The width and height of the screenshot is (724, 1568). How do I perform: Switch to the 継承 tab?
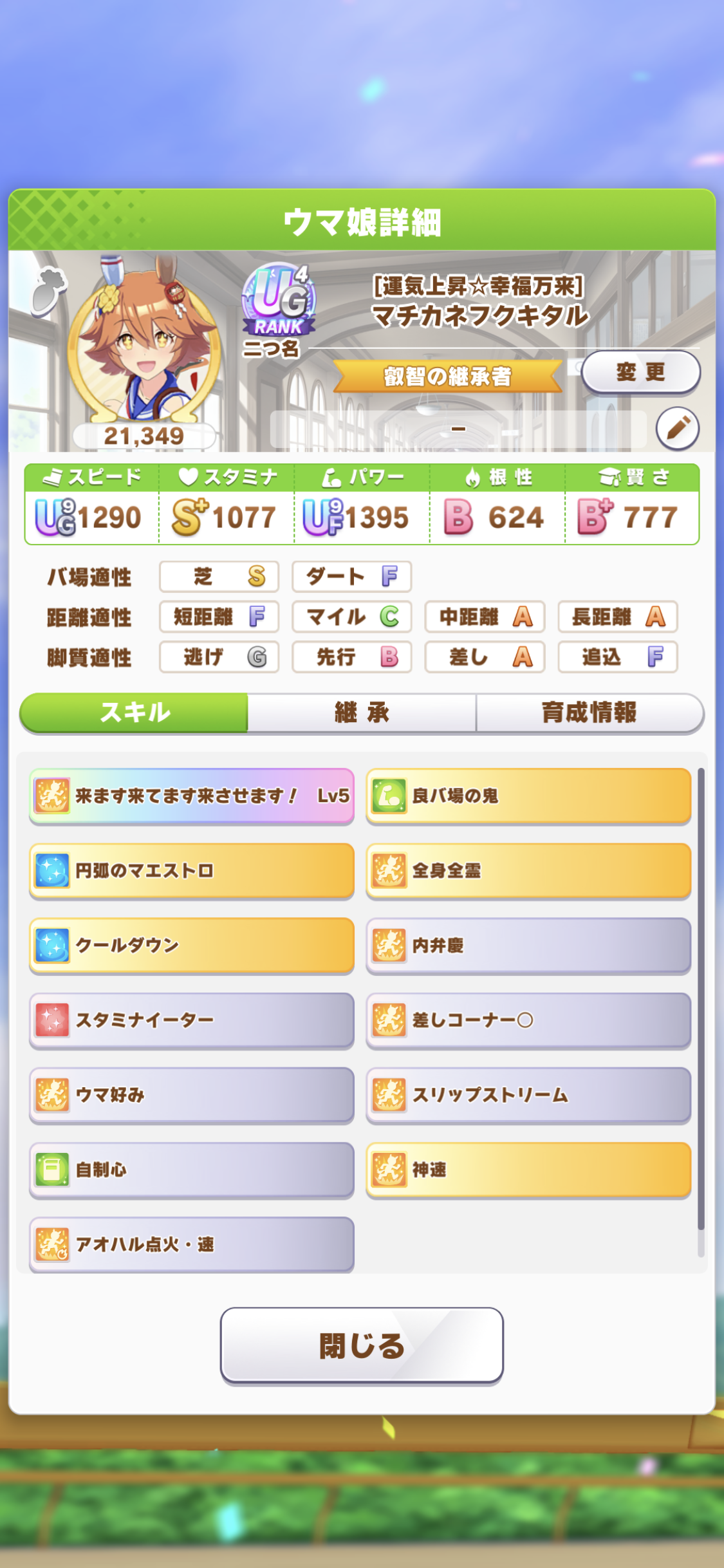(x=362, y=713)
